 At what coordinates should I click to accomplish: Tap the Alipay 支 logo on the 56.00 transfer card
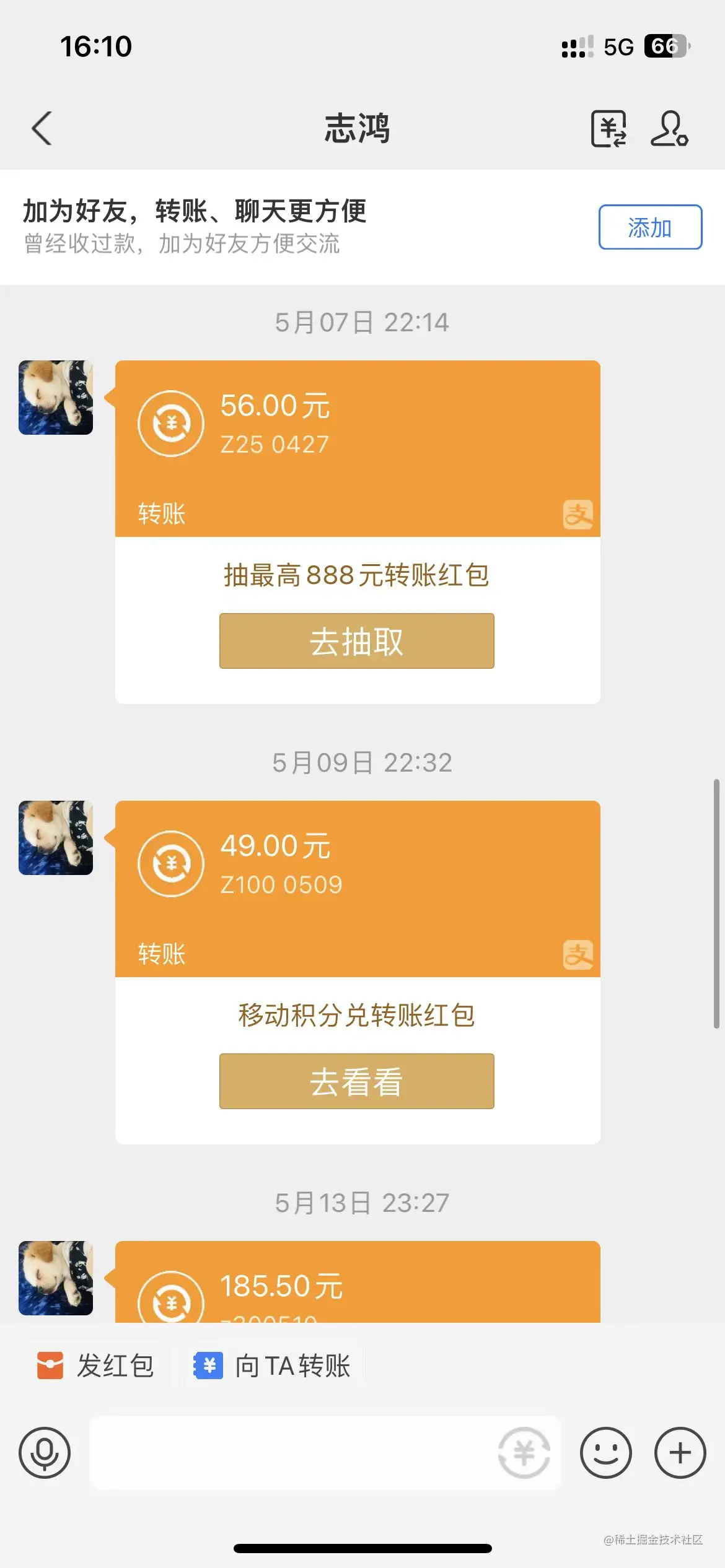tap(578, 513)
